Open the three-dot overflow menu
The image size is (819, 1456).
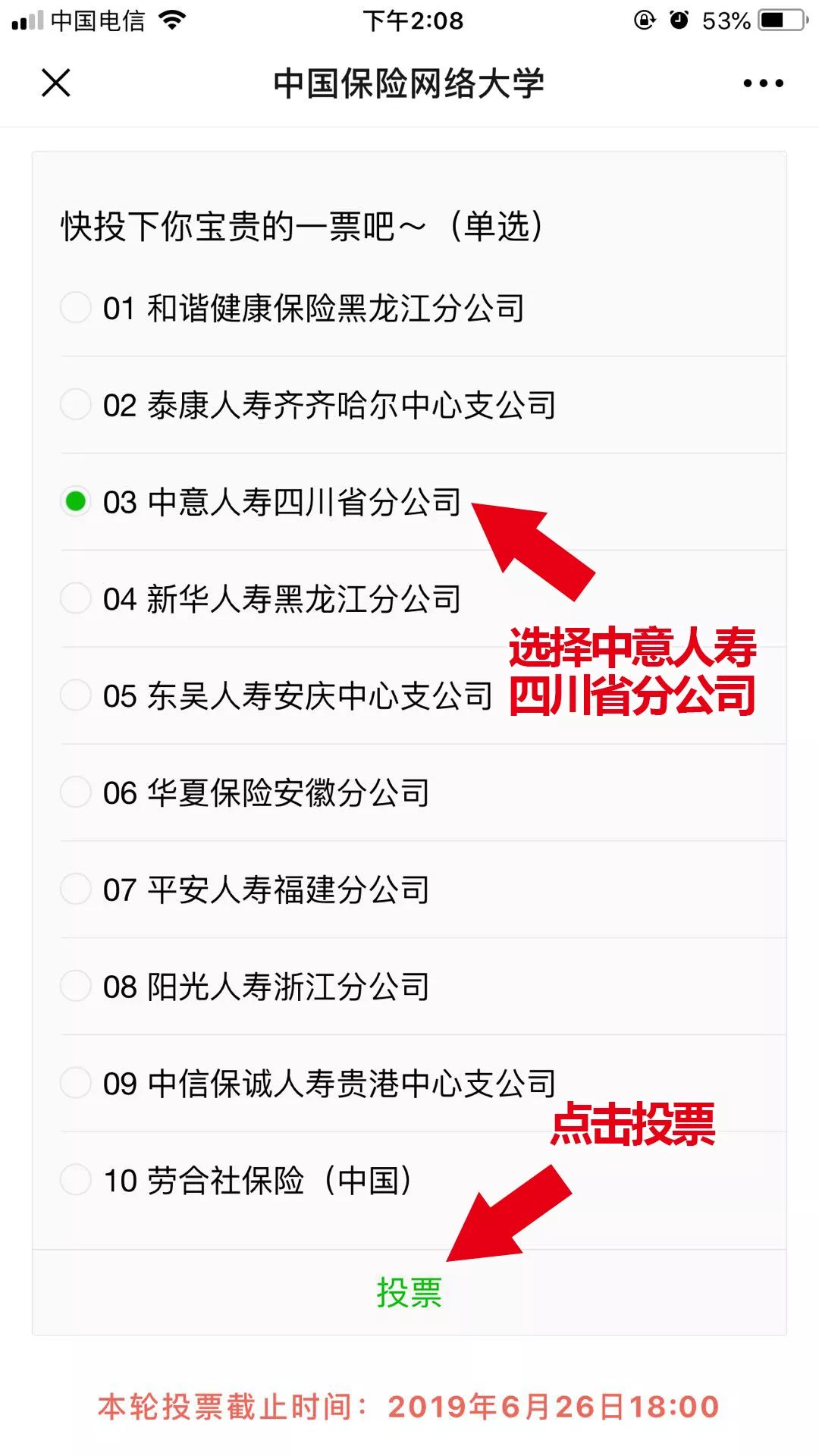pos(763,83)
